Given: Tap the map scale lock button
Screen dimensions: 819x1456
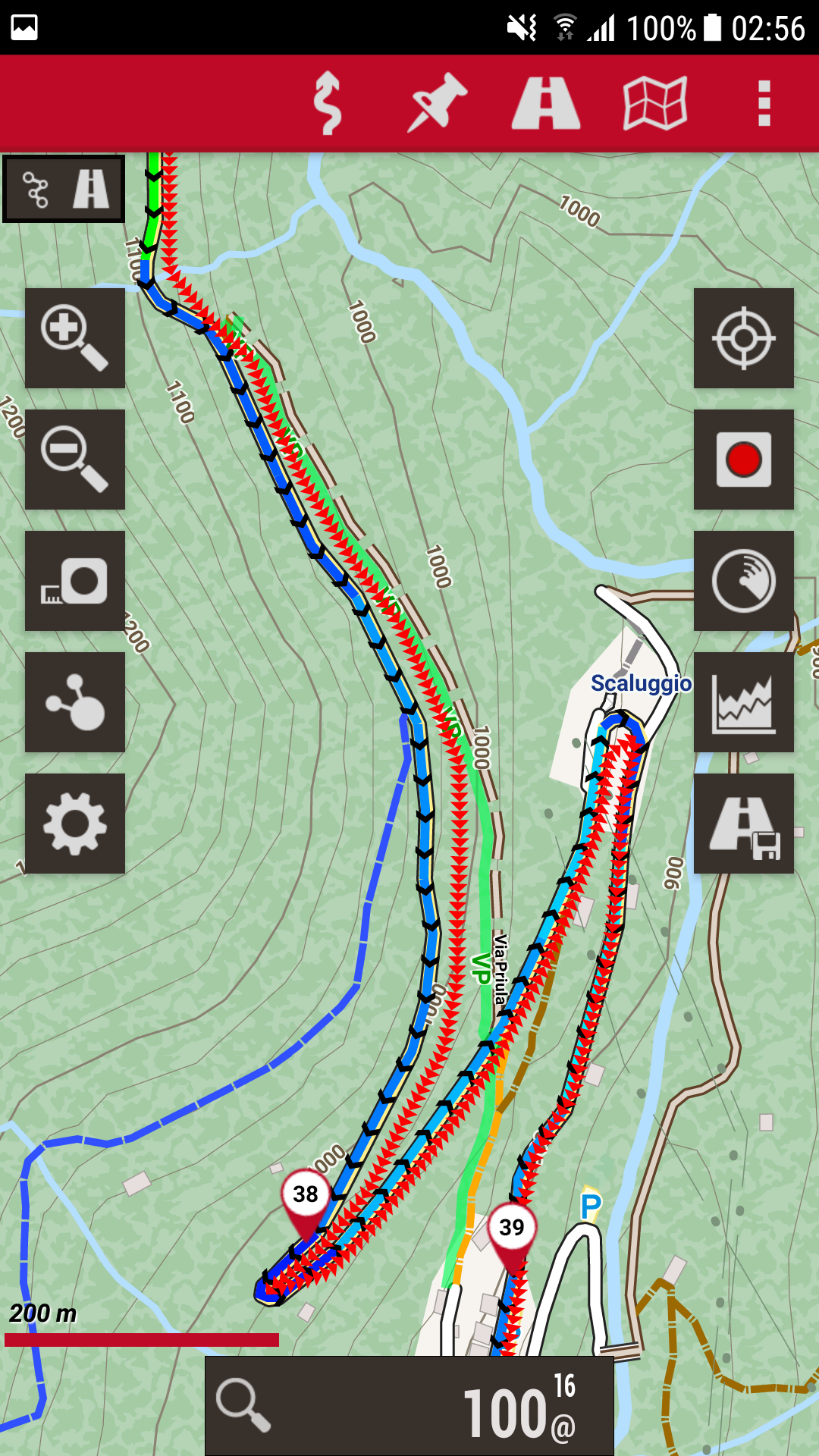Looking at the screenshot, I should coord(75,581).
